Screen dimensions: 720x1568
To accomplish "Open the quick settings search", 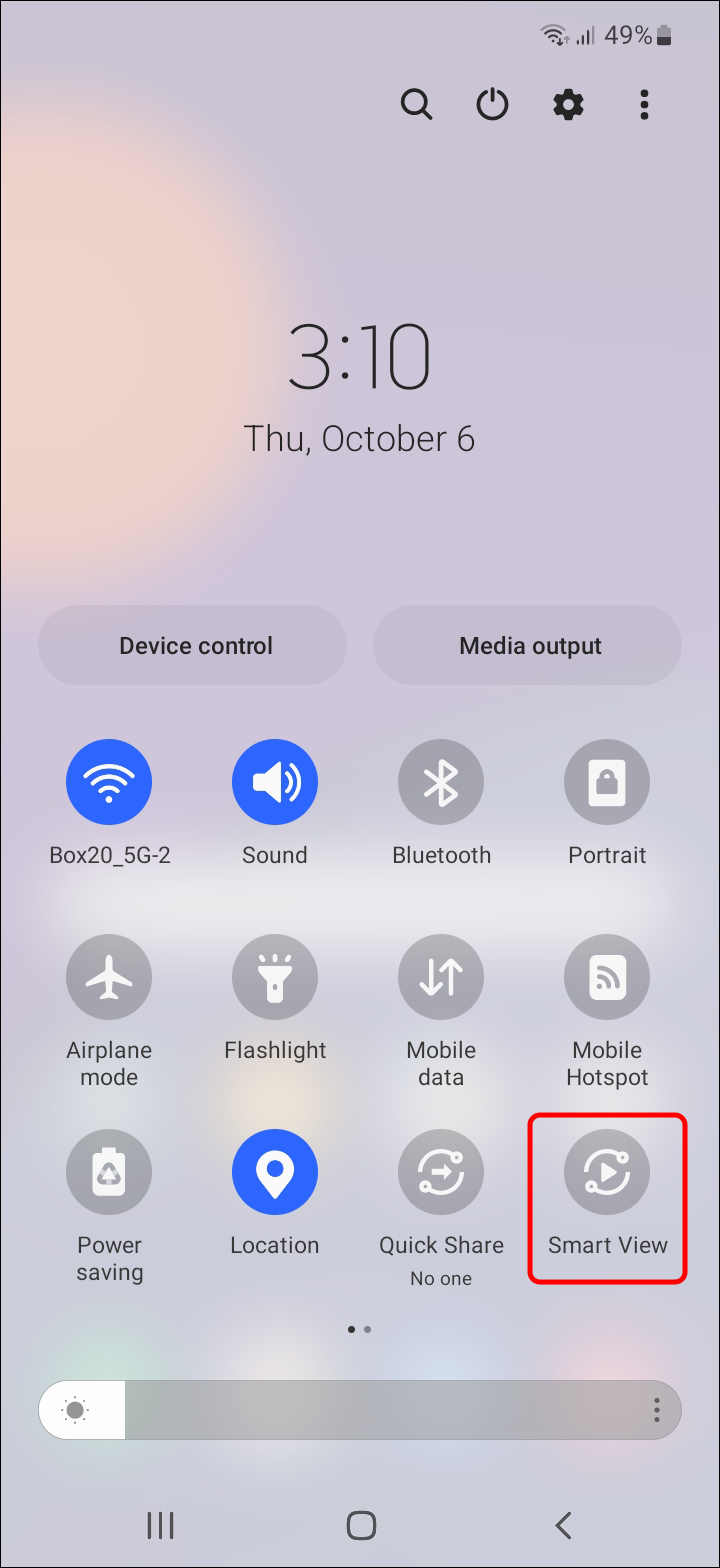I will pyautogui.click(x=416, y=104).
